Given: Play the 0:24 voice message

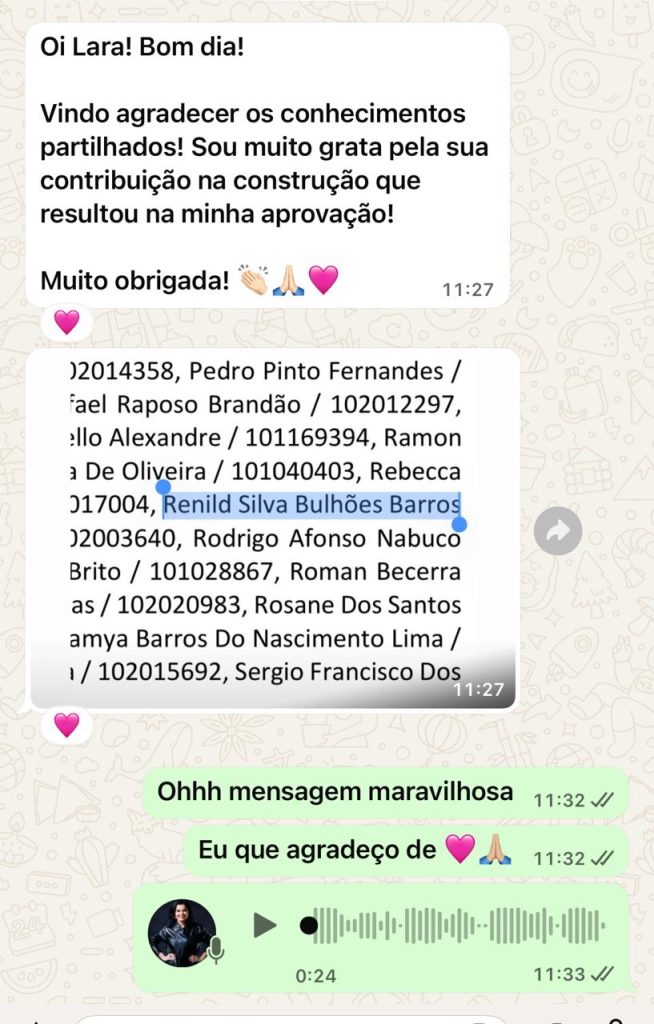Looking at the screenshot, I should click(x=264, y=925).
